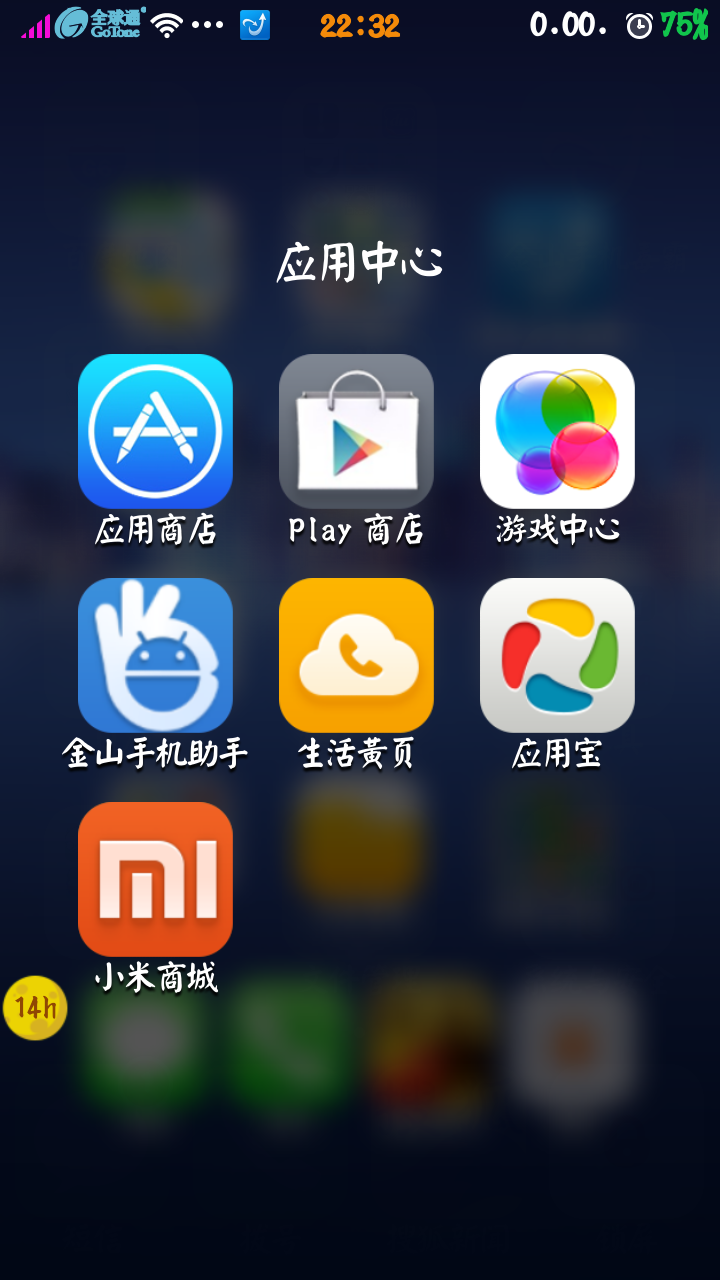720x1280 pixels.
Task: Open the 生活黄页 yellow pages app
Action: [x=356, y=654]
